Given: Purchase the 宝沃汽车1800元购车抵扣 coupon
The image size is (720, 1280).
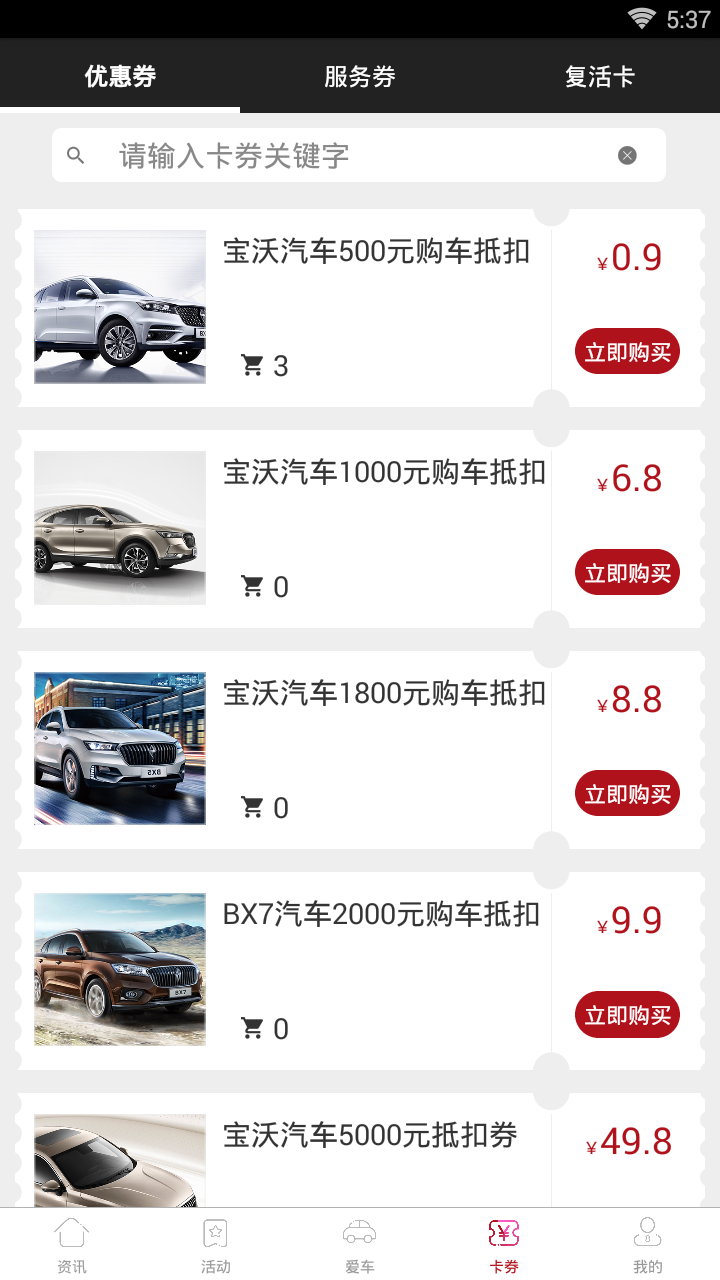Looking at the screenshot, I should [x=627, y=794].
